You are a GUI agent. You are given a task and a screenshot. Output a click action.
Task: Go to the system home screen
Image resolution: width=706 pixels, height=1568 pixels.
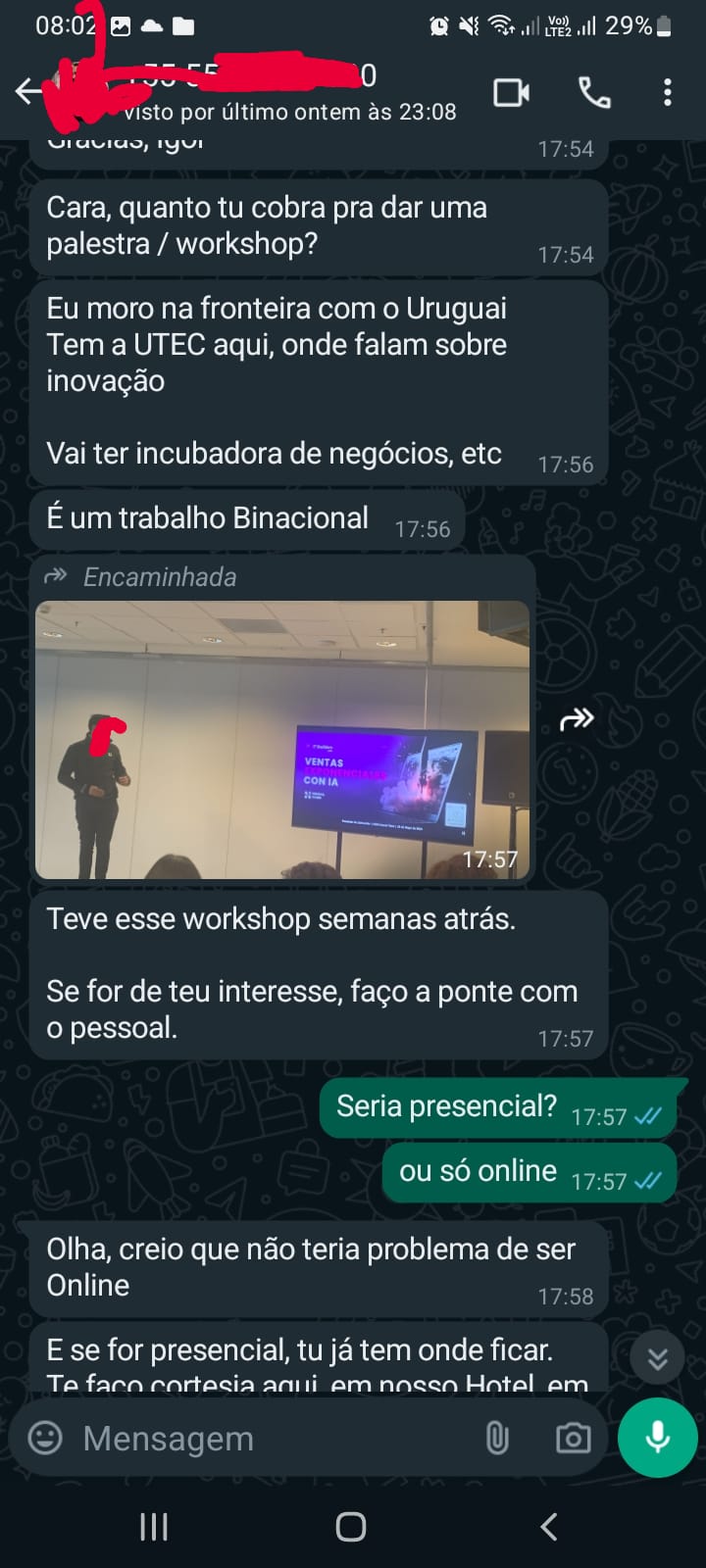351,1526
